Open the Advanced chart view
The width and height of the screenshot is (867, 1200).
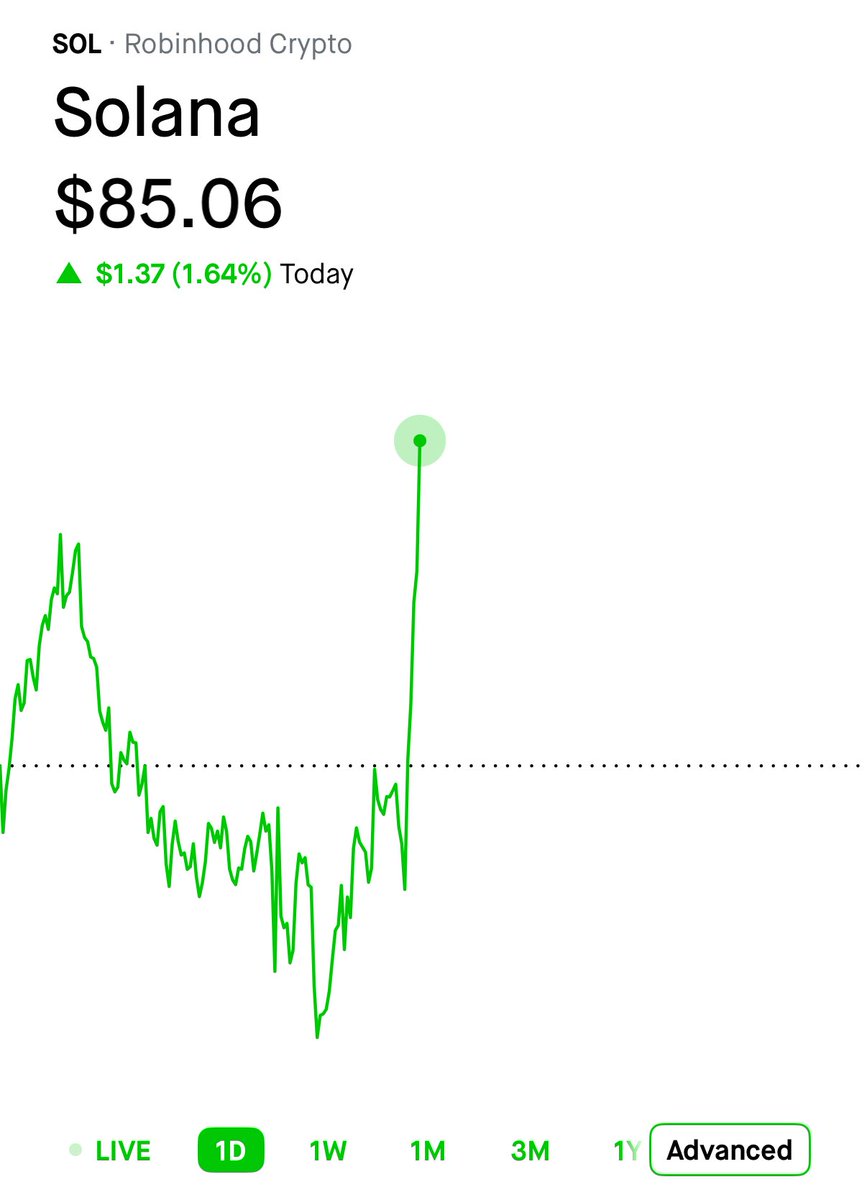point(729,1150)
